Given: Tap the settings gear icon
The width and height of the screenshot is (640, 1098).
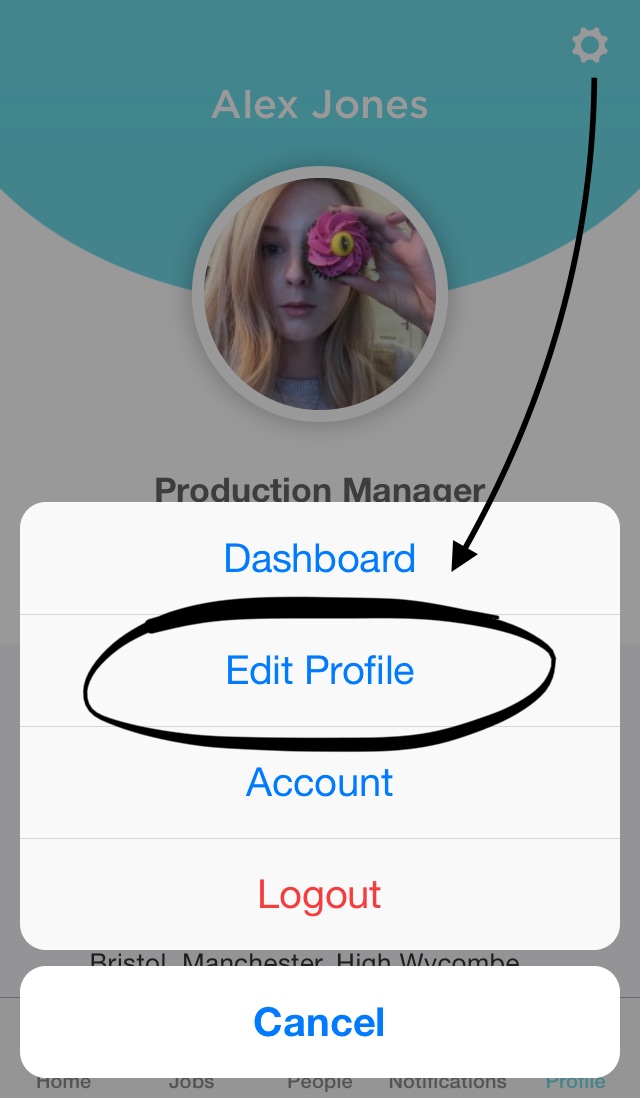Looking at the screenshot, I should click(589, 45).
